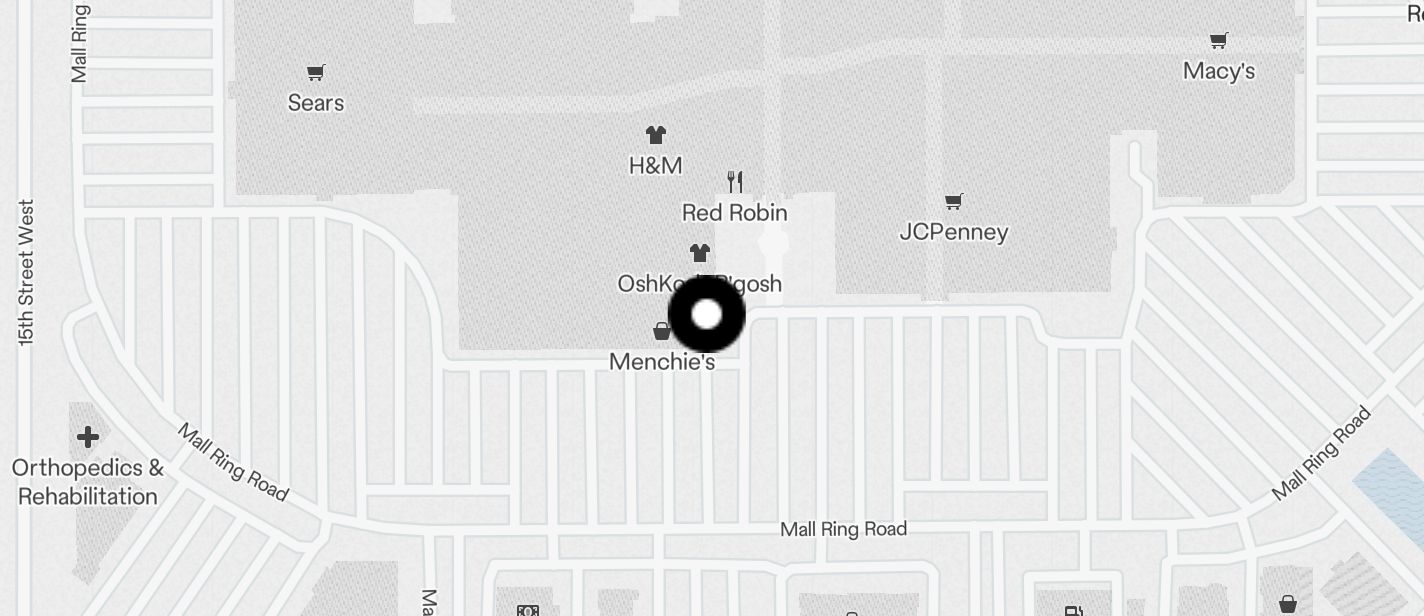Choose the Red Robin restaurant marker
Screen dimensions: 1424x616
[735, 182]
